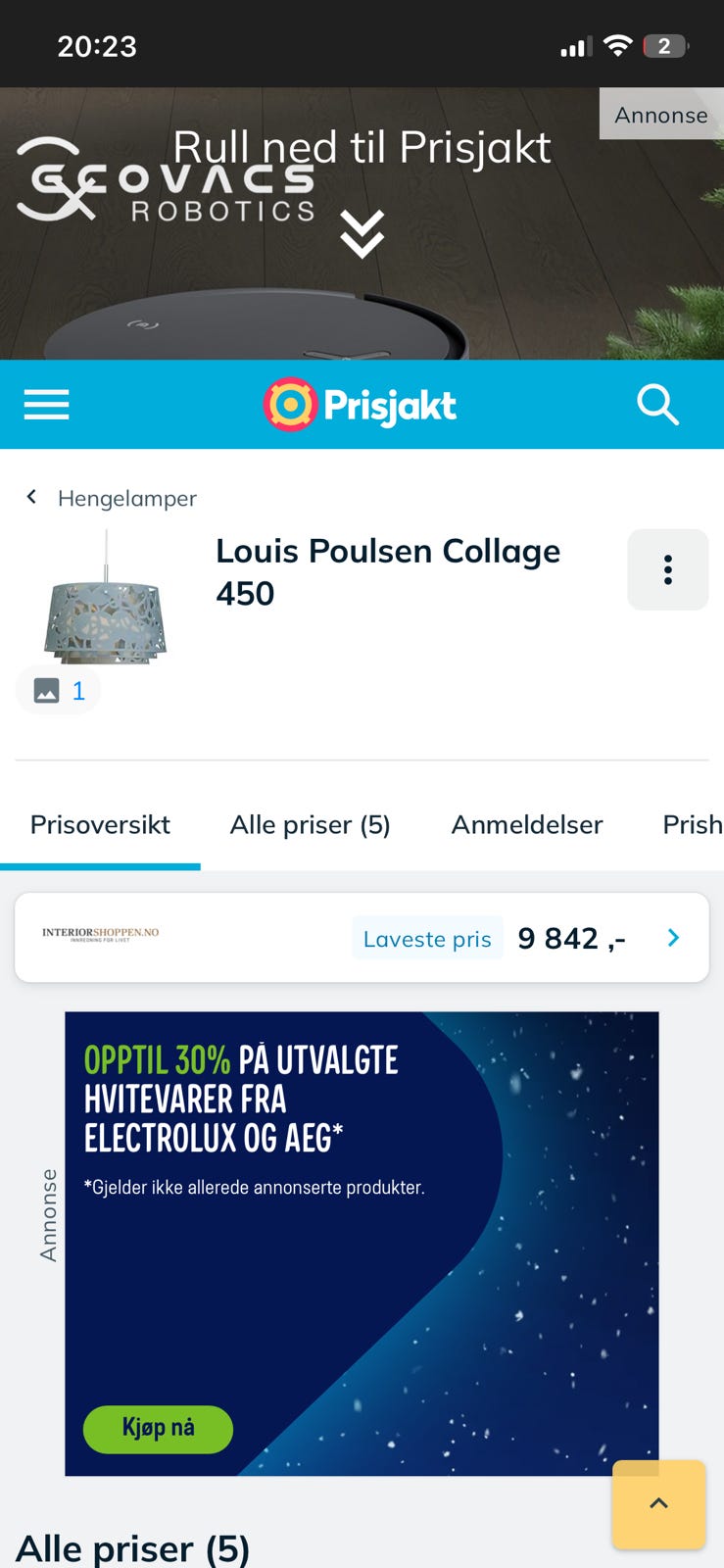Click the ECOVACS Robotics logo in the banner
The image size is (724, 1568).
click(165, 184)
